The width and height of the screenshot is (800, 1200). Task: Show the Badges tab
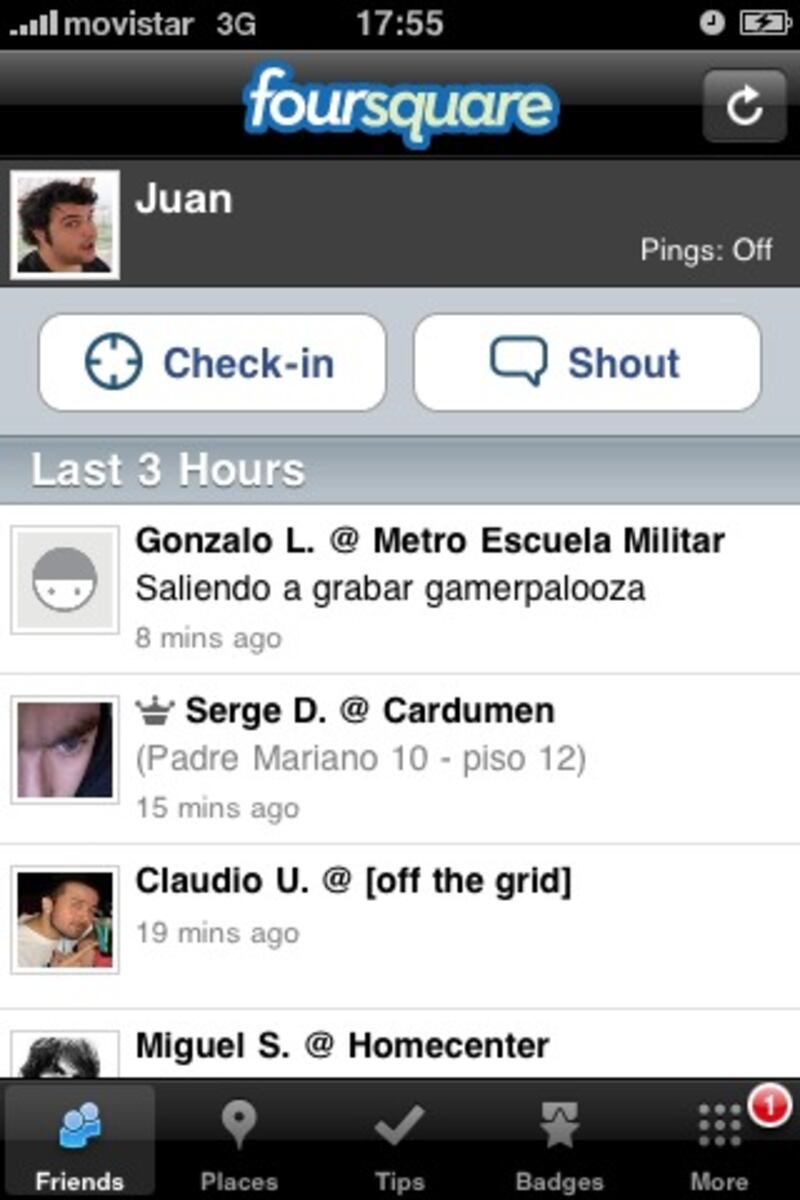tap(559, 1142)
